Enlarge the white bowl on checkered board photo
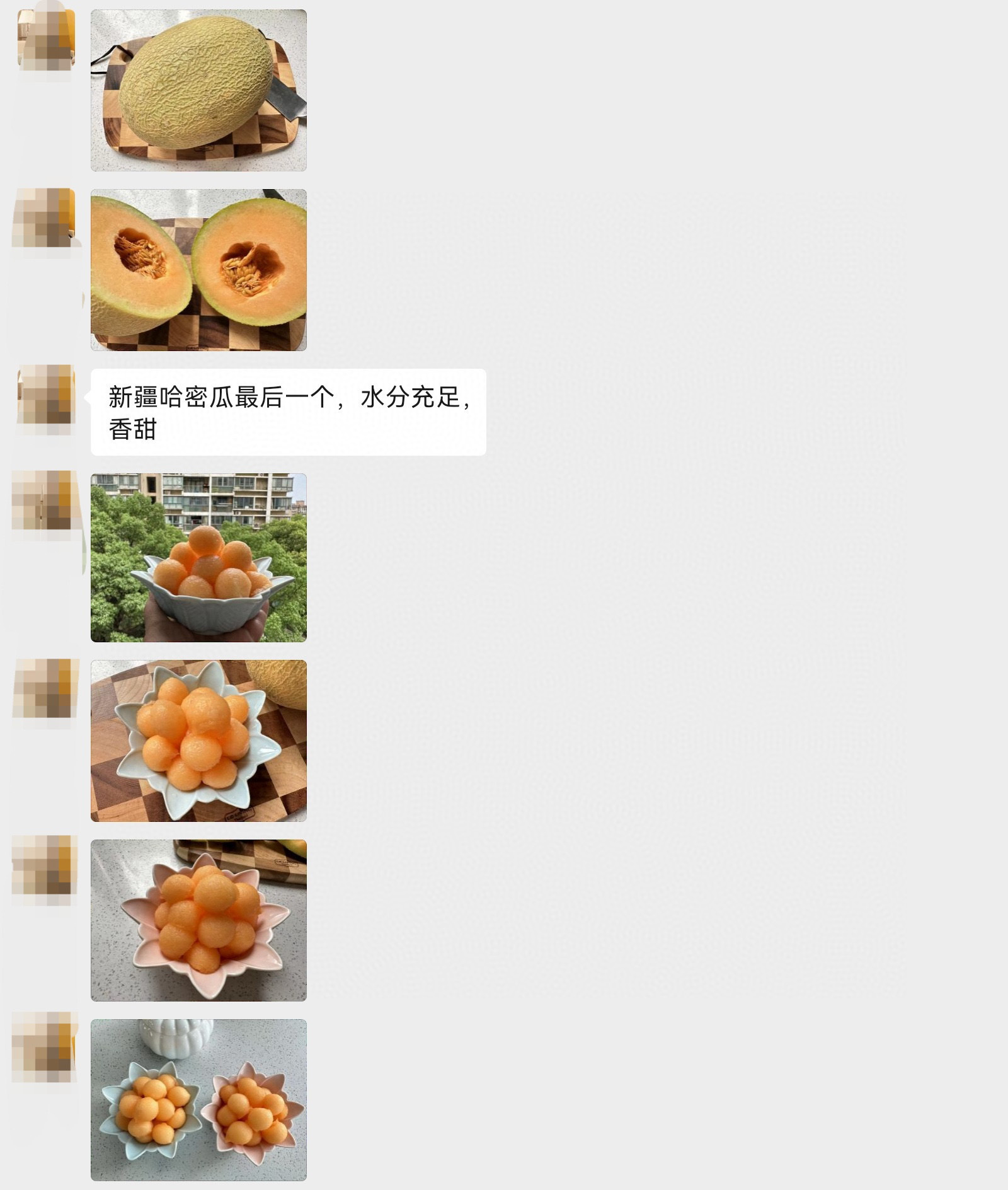Screen dimensions: 1008x1190 click(x=198, y=741)
